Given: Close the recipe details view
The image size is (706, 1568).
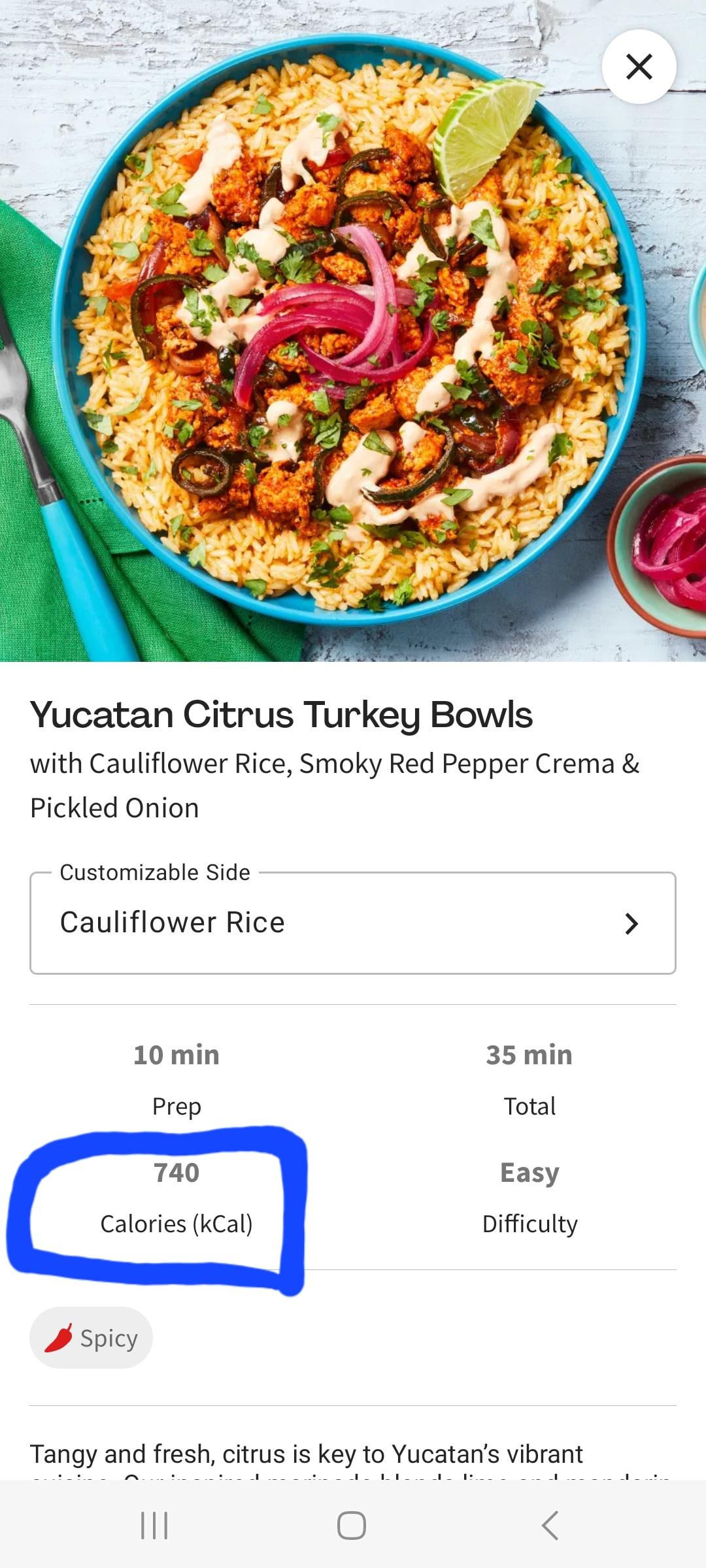Looking at the screenshot, I should (x=639, y=67).
